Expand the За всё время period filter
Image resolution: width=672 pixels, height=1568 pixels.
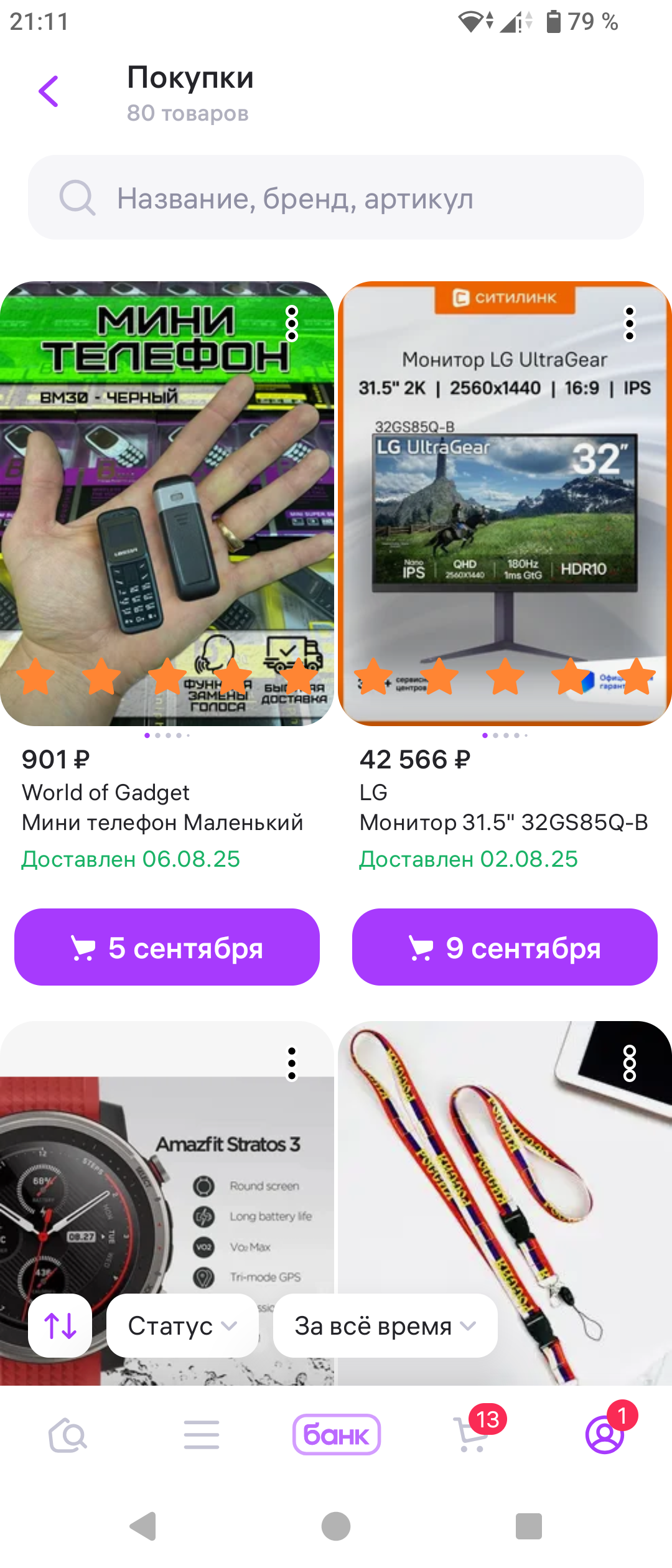coord(385,1326)
